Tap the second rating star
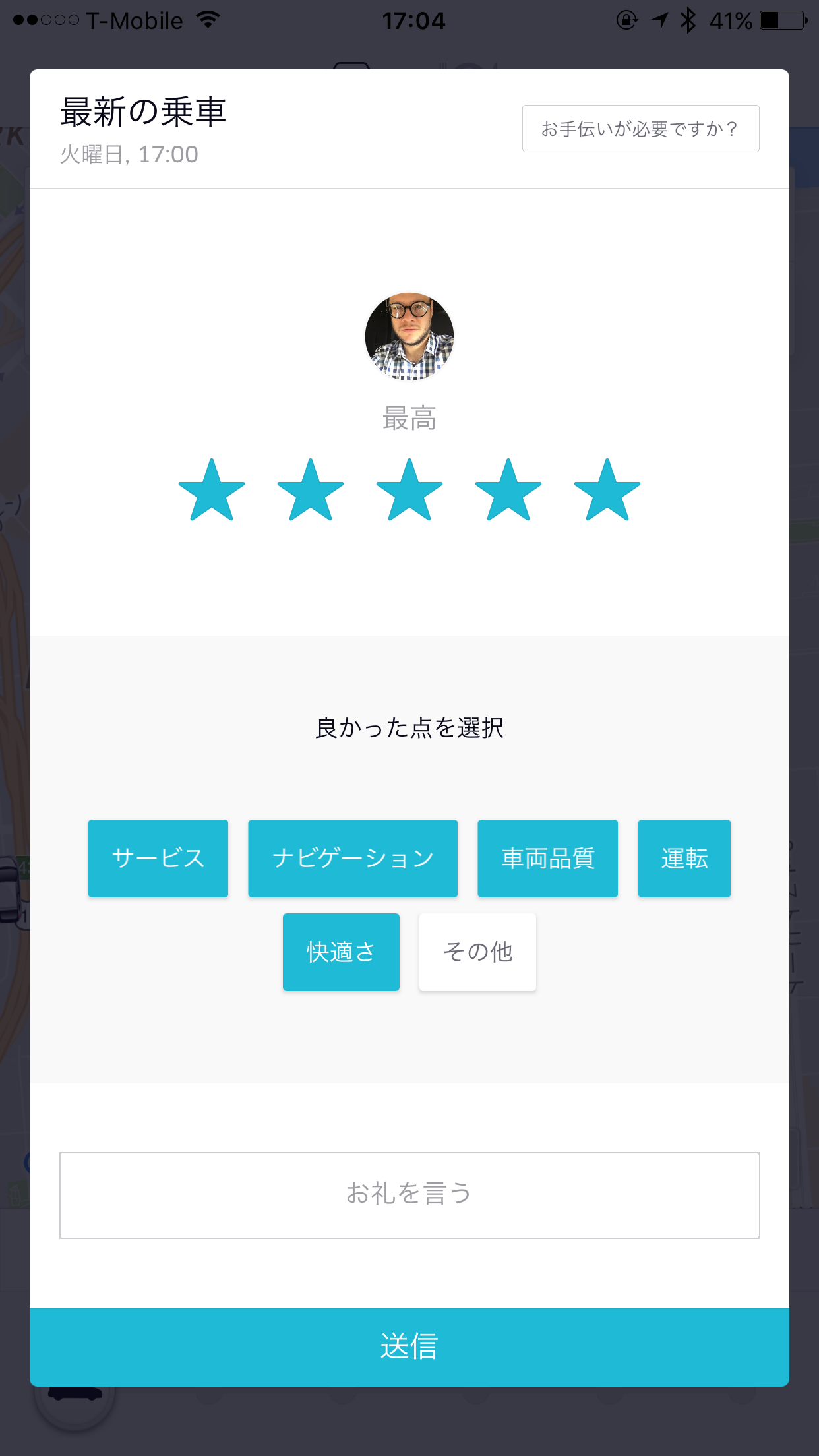Screen dimensions: 819x1456 (310, 491)
